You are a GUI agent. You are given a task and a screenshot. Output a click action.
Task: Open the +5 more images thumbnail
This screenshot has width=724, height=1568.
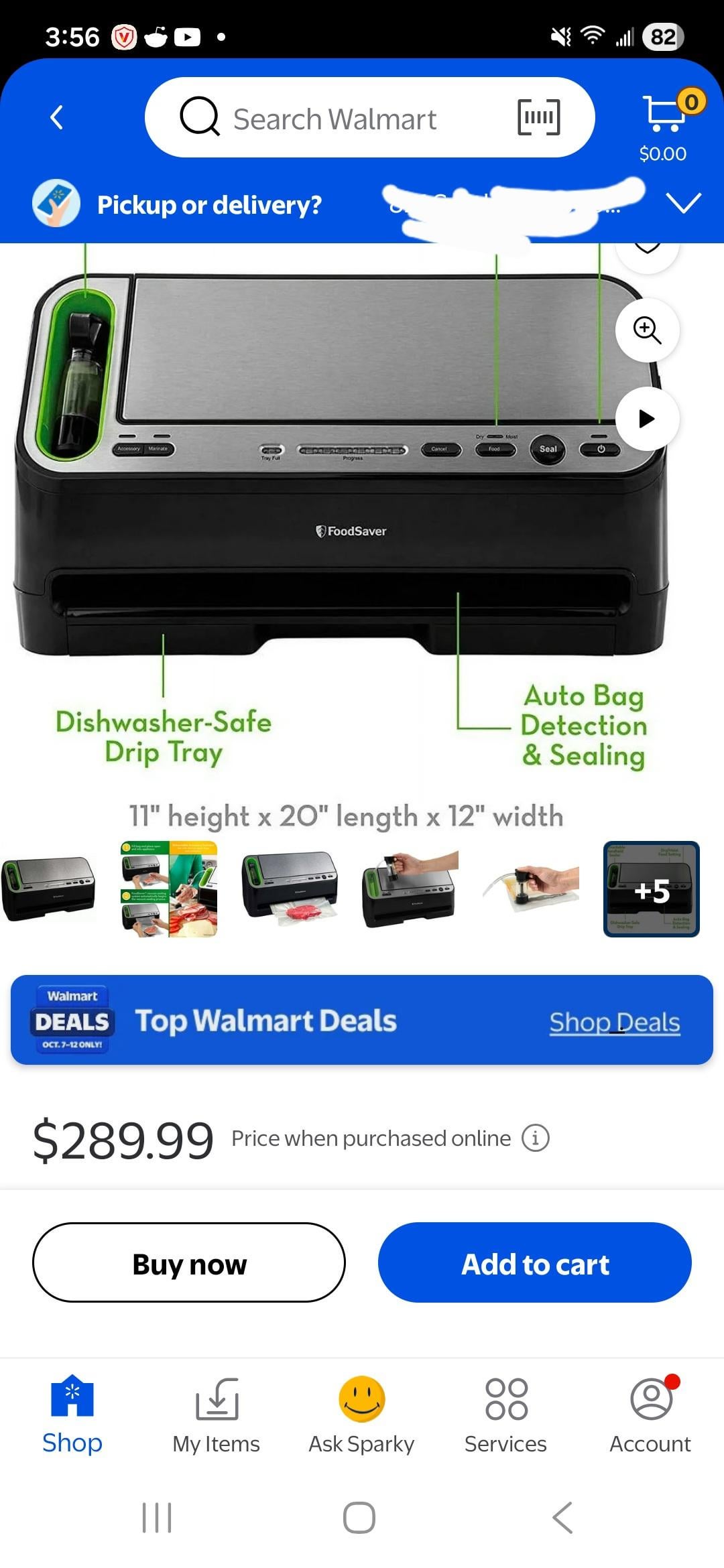651,889
